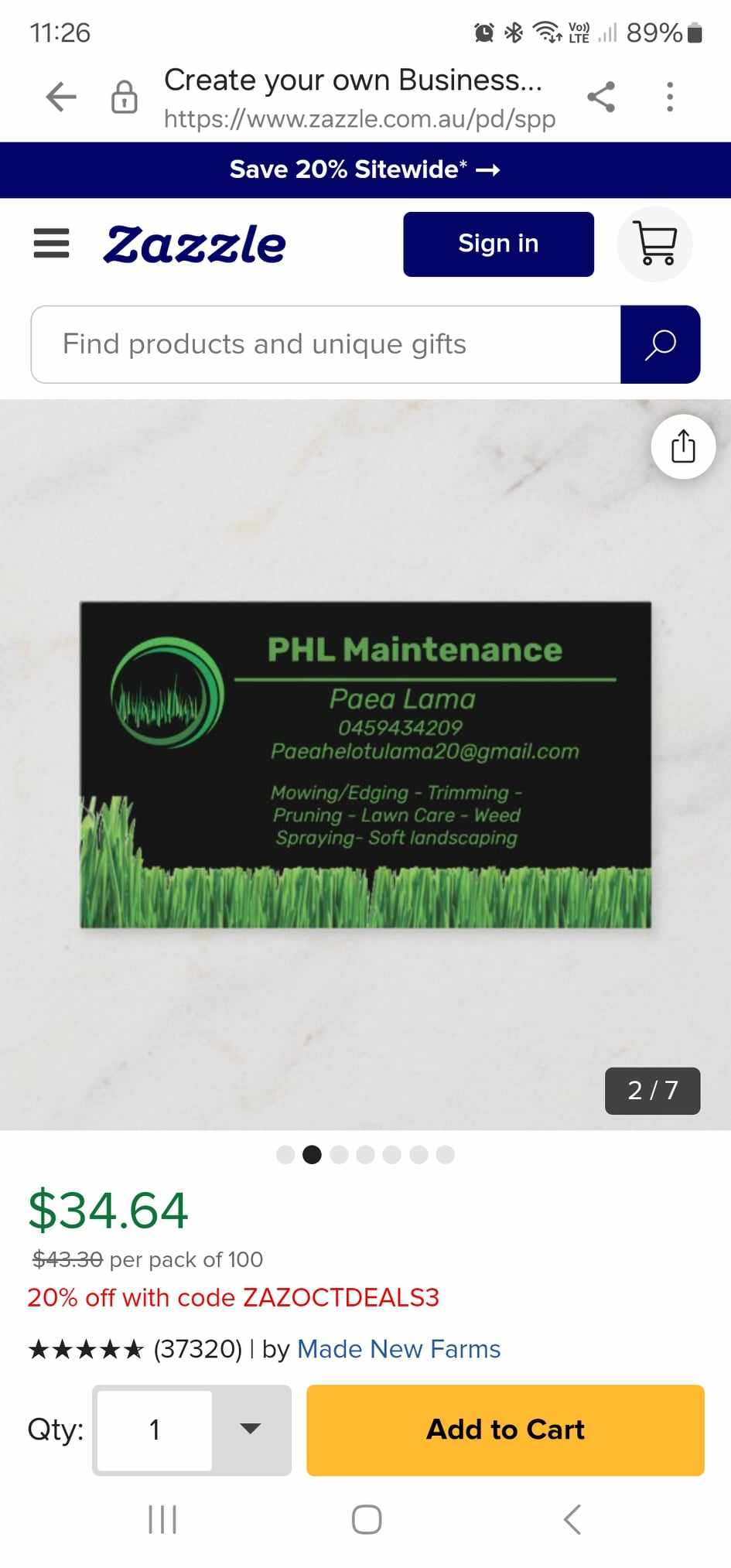Tap the magnifier search button
This screenshot has width=731, height=1568.
tap(661, 344)
